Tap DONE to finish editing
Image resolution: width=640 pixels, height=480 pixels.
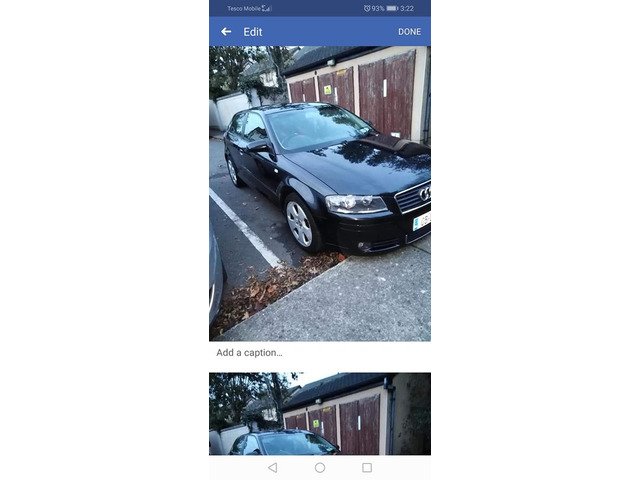point(409,32)
